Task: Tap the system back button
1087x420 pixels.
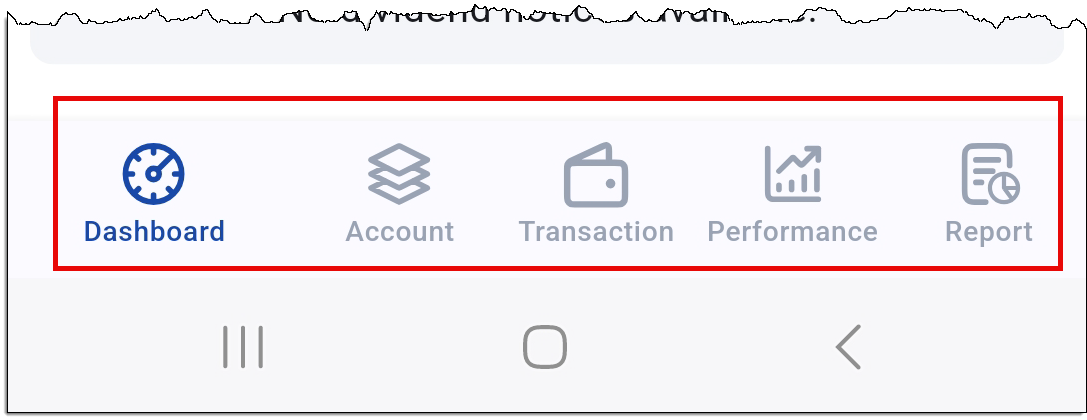Action: pos(848,347)
